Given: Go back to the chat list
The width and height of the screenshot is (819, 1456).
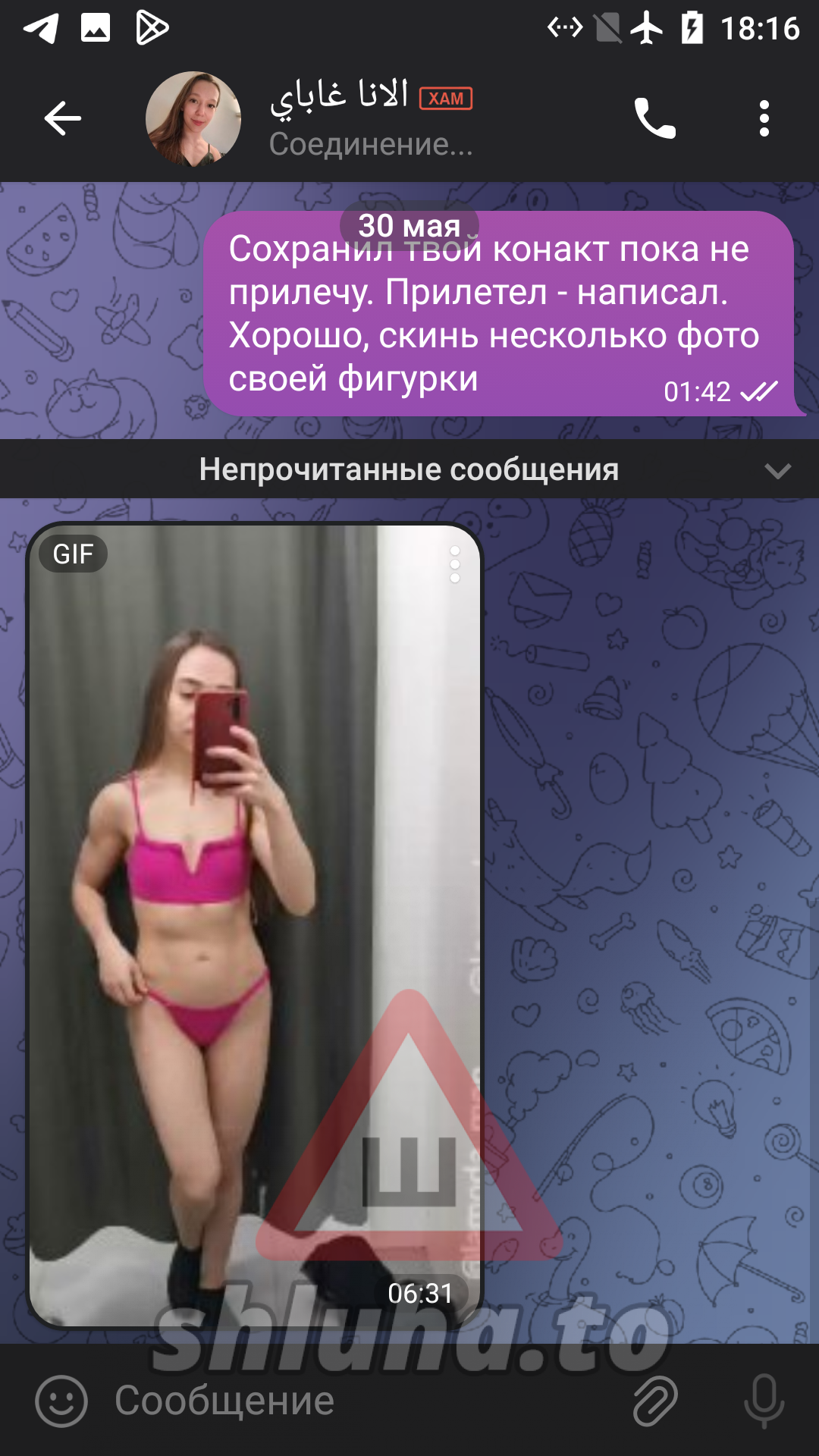Looking at the screenshot, I should pyautogui.click(x=62, y=118).
